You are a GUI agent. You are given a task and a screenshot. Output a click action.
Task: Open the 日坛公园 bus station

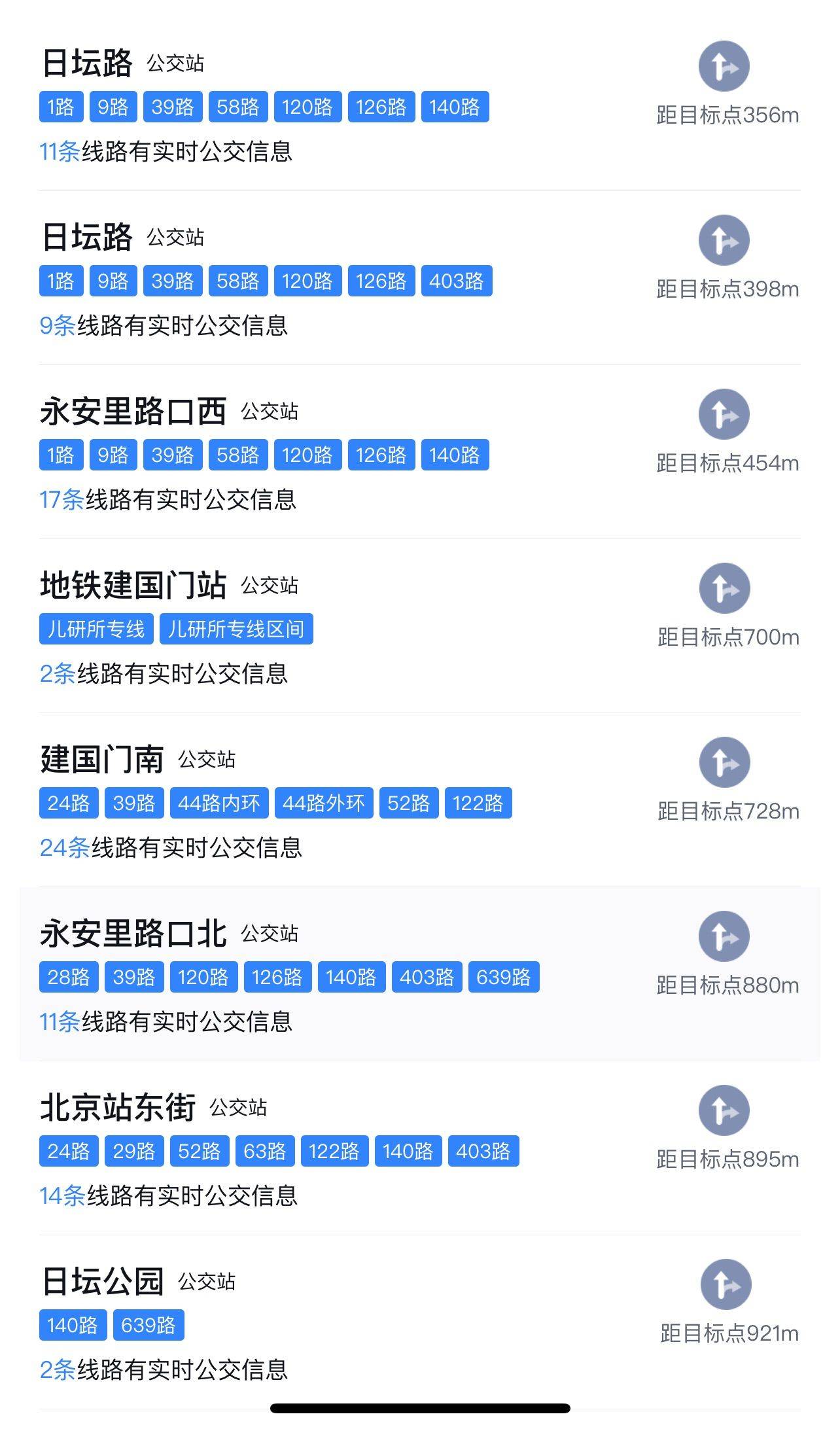pos(102,1282)
